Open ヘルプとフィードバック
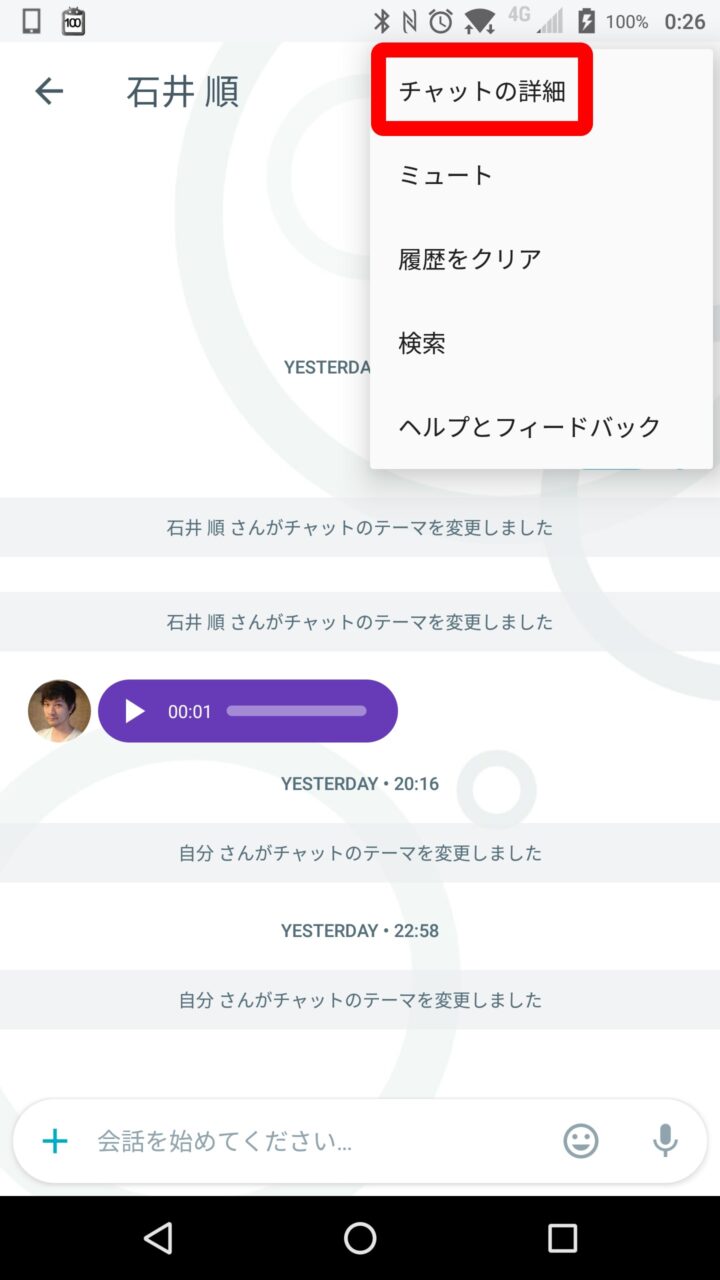The height and width of the screenshot is (1280, 720). coord(530,427)
